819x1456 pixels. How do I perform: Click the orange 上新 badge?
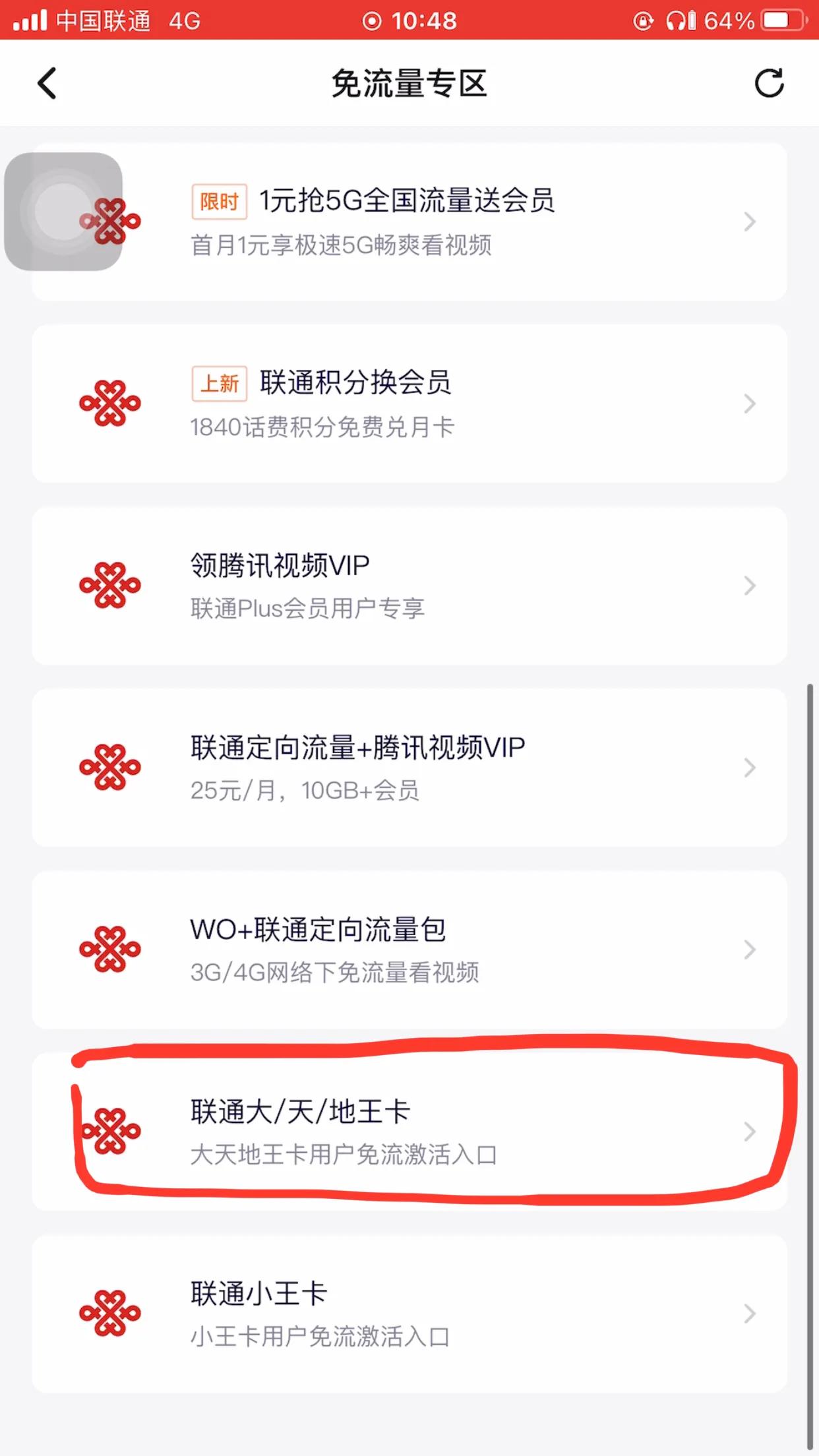[x=218, y=383]
